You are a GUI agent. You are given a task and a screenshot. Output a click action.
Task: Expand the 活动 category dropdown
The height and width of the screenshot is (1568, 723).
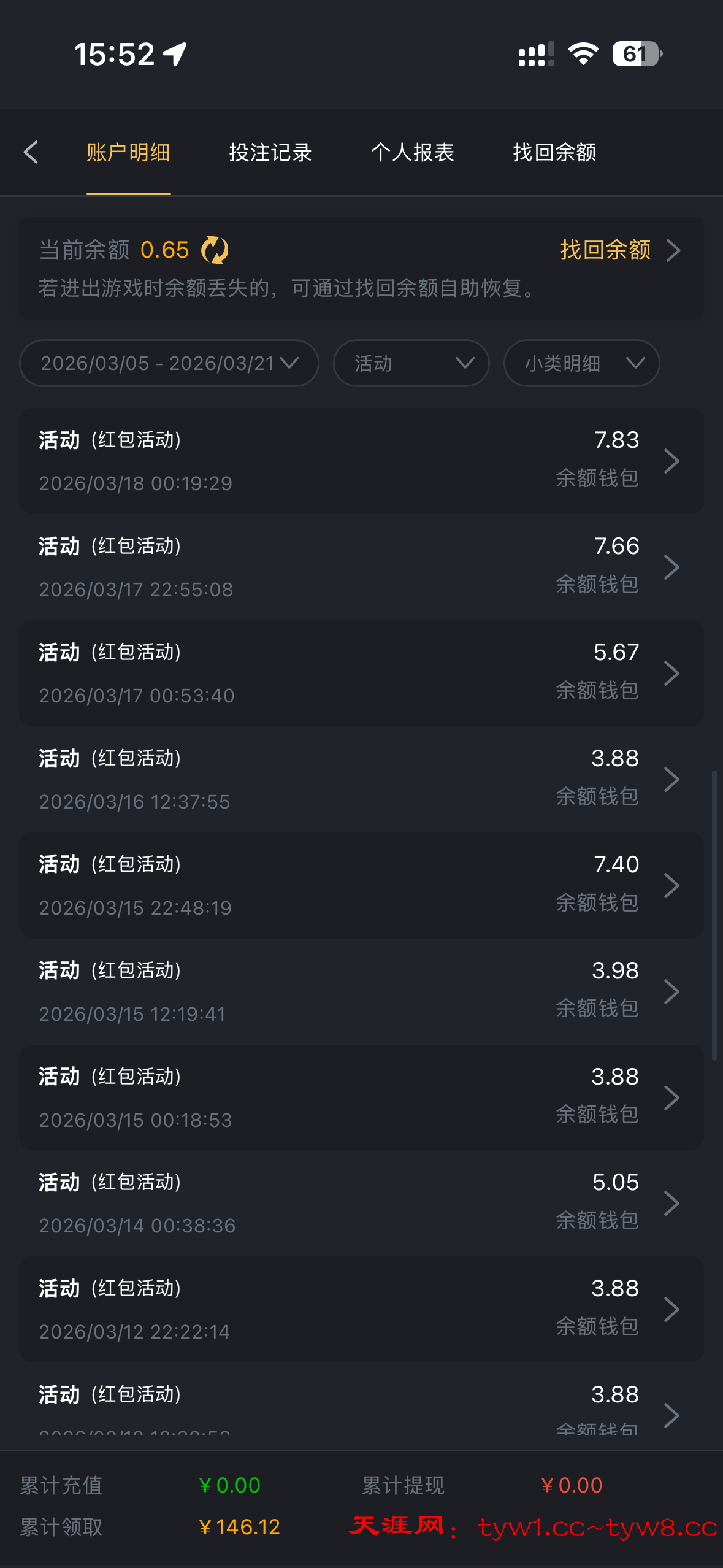pyautogui.click(x=411, y=363)
